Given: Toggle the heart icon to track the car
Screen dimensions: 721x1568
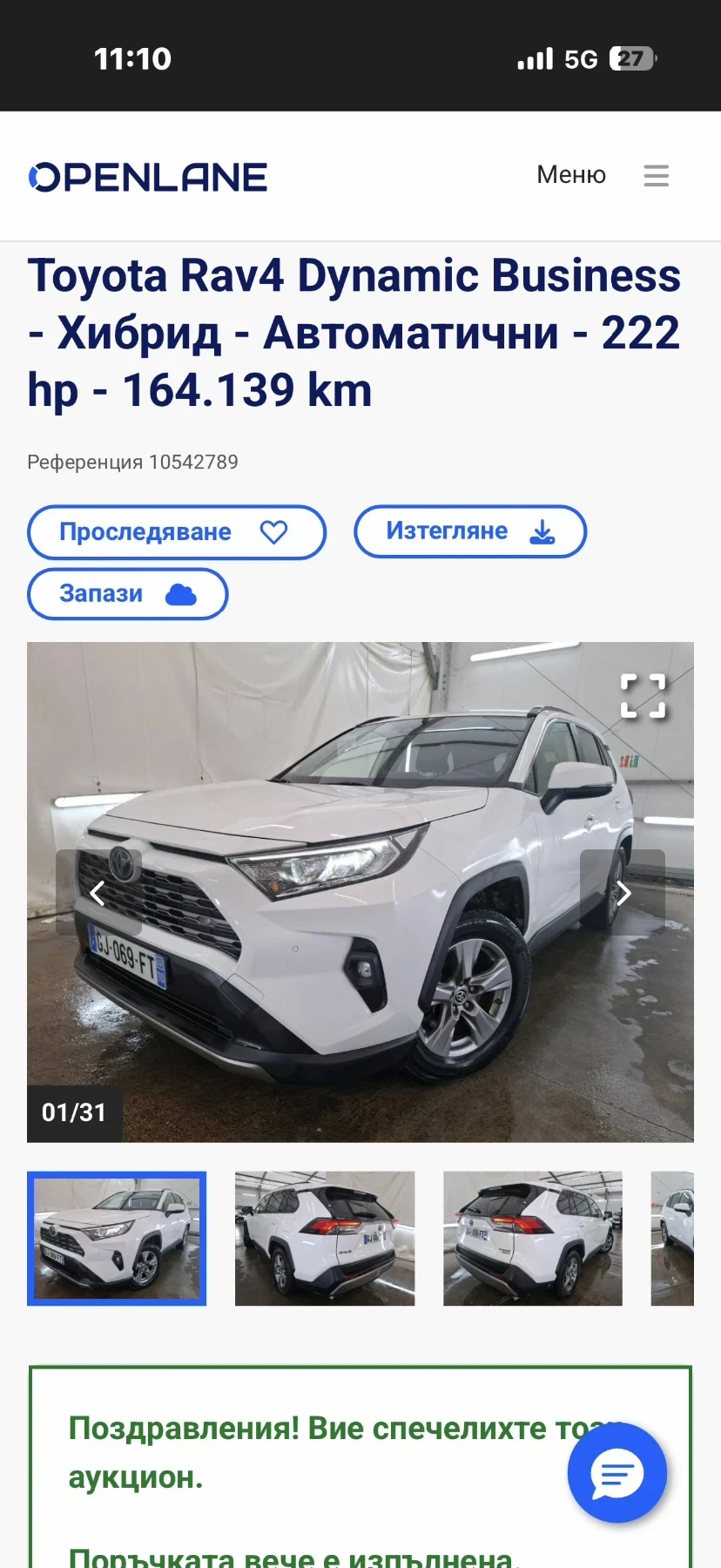Looking at the screenshot, I should 274,531.
